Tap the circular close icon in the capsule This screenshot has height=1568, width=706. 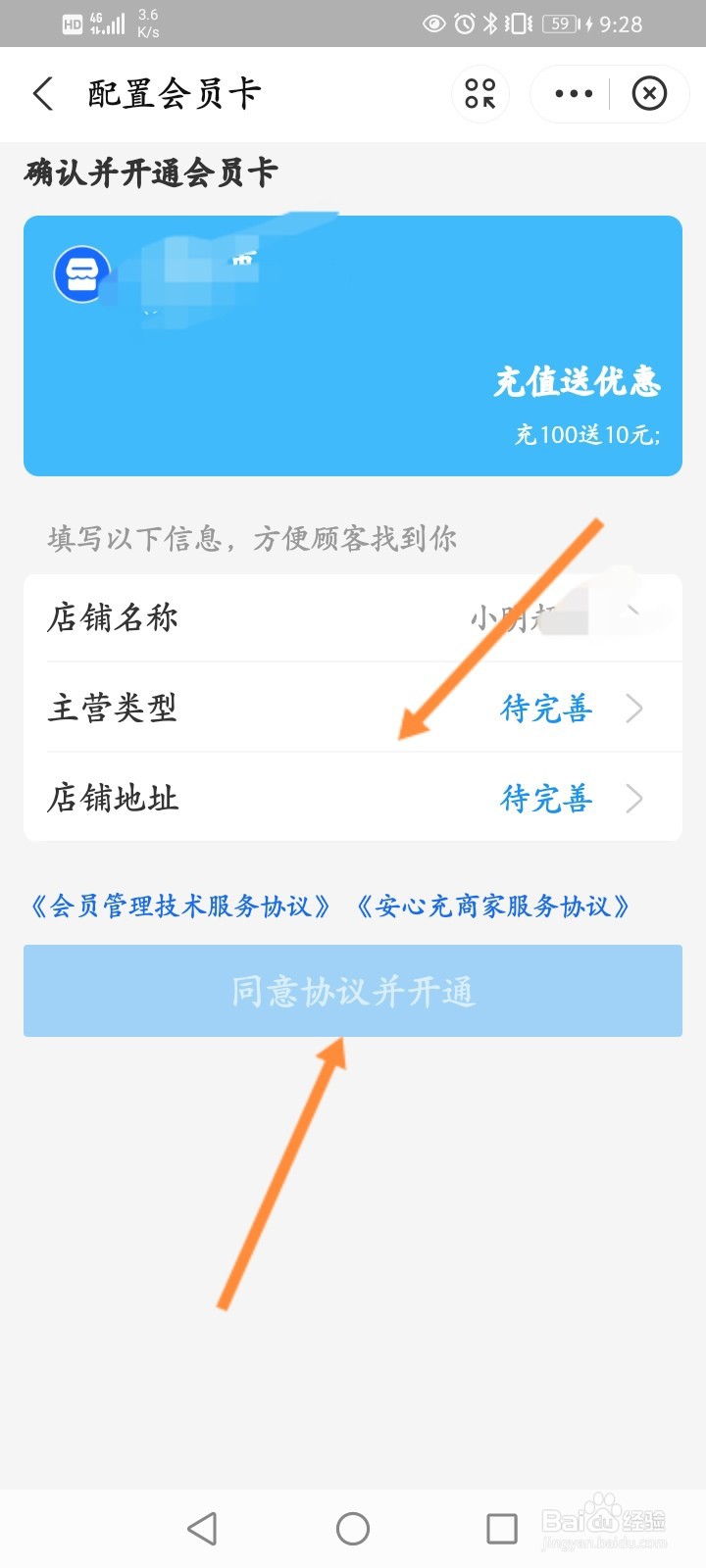[x=649, y=93]
